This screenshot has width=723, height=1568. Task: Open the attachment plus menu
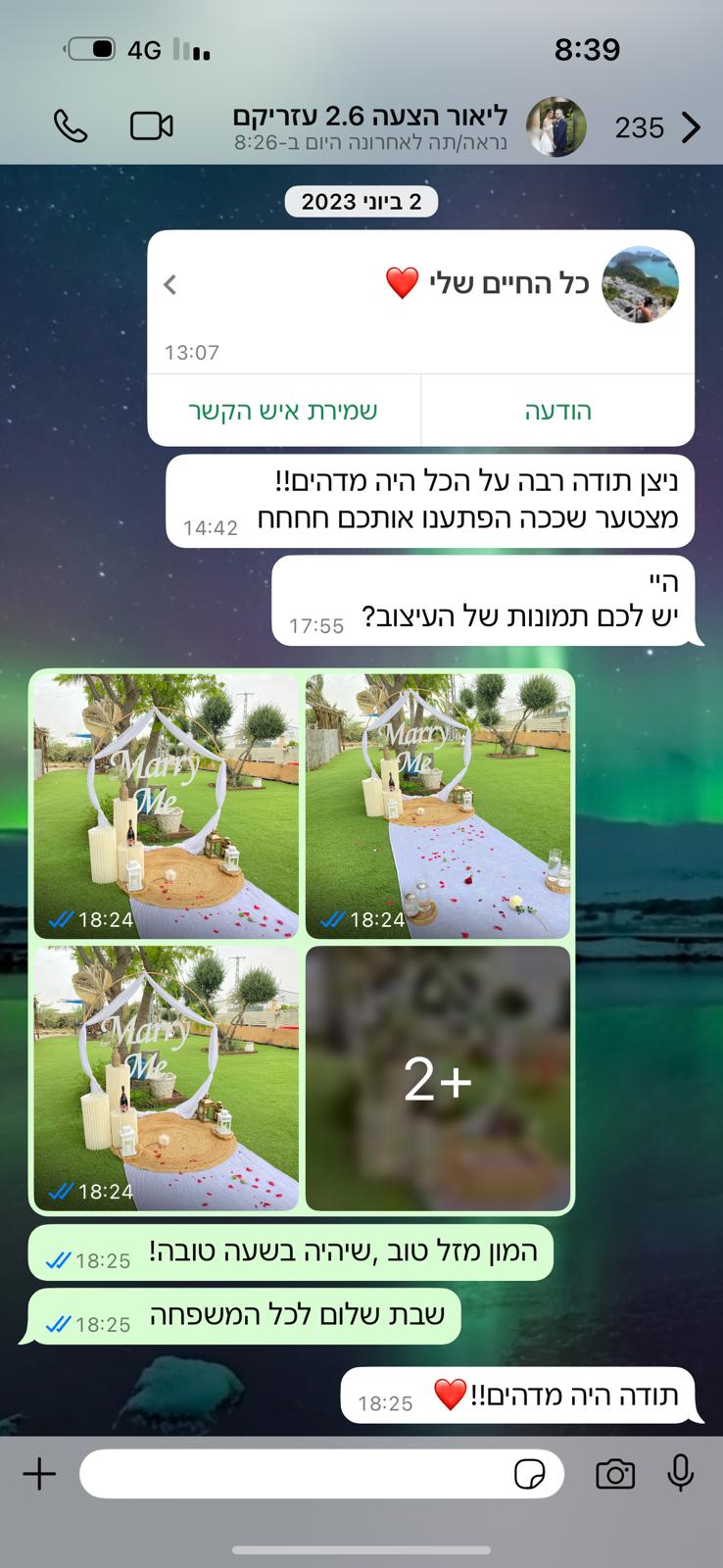[x=39, y=1474]
